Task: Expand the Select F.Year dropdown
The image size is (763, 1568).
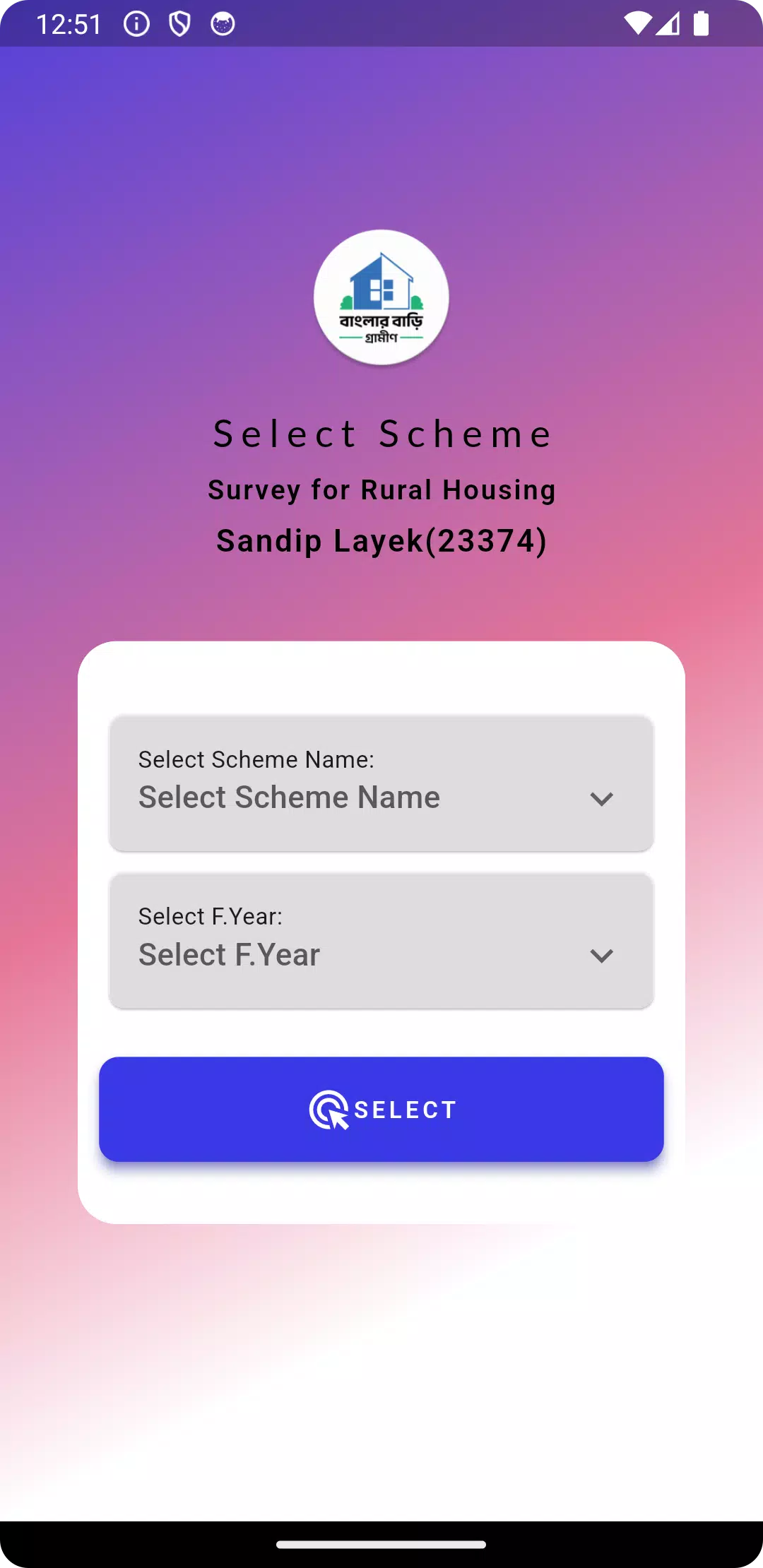Action: (x=381, y=941)
